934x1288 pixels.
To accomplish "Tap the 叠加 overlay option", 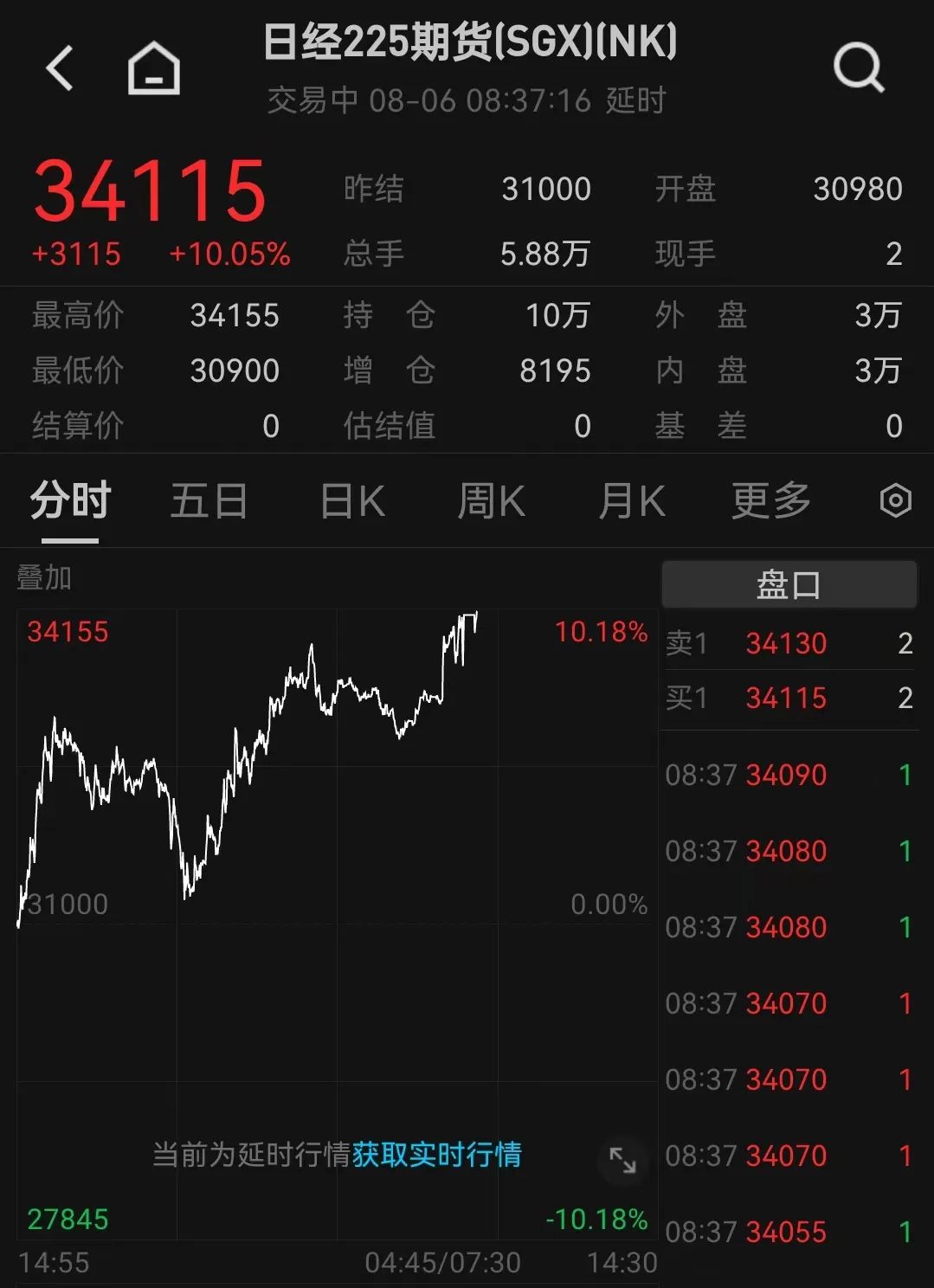I will coord(44,577).
